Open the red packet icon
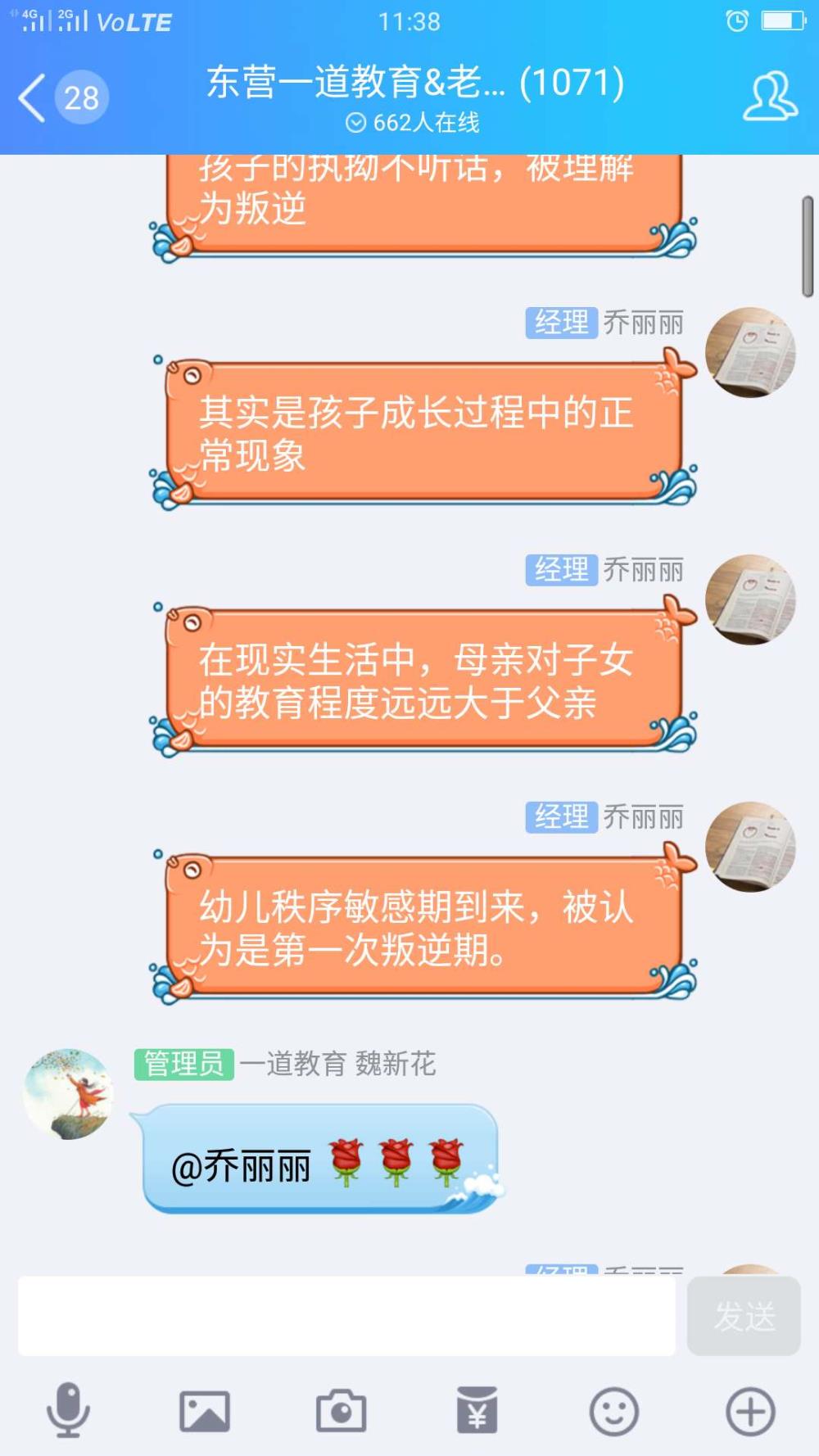This screenshot has height=1456, width=819. [x=477, y=1410]
